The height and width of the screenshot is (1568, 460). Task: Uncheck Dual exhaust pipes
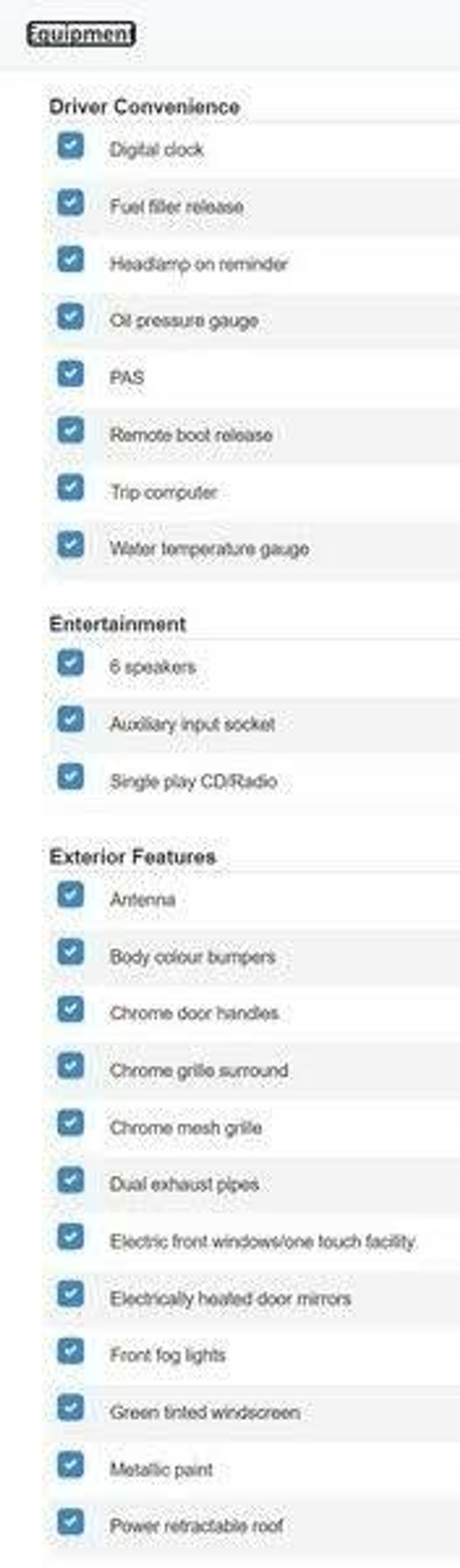71,1181
